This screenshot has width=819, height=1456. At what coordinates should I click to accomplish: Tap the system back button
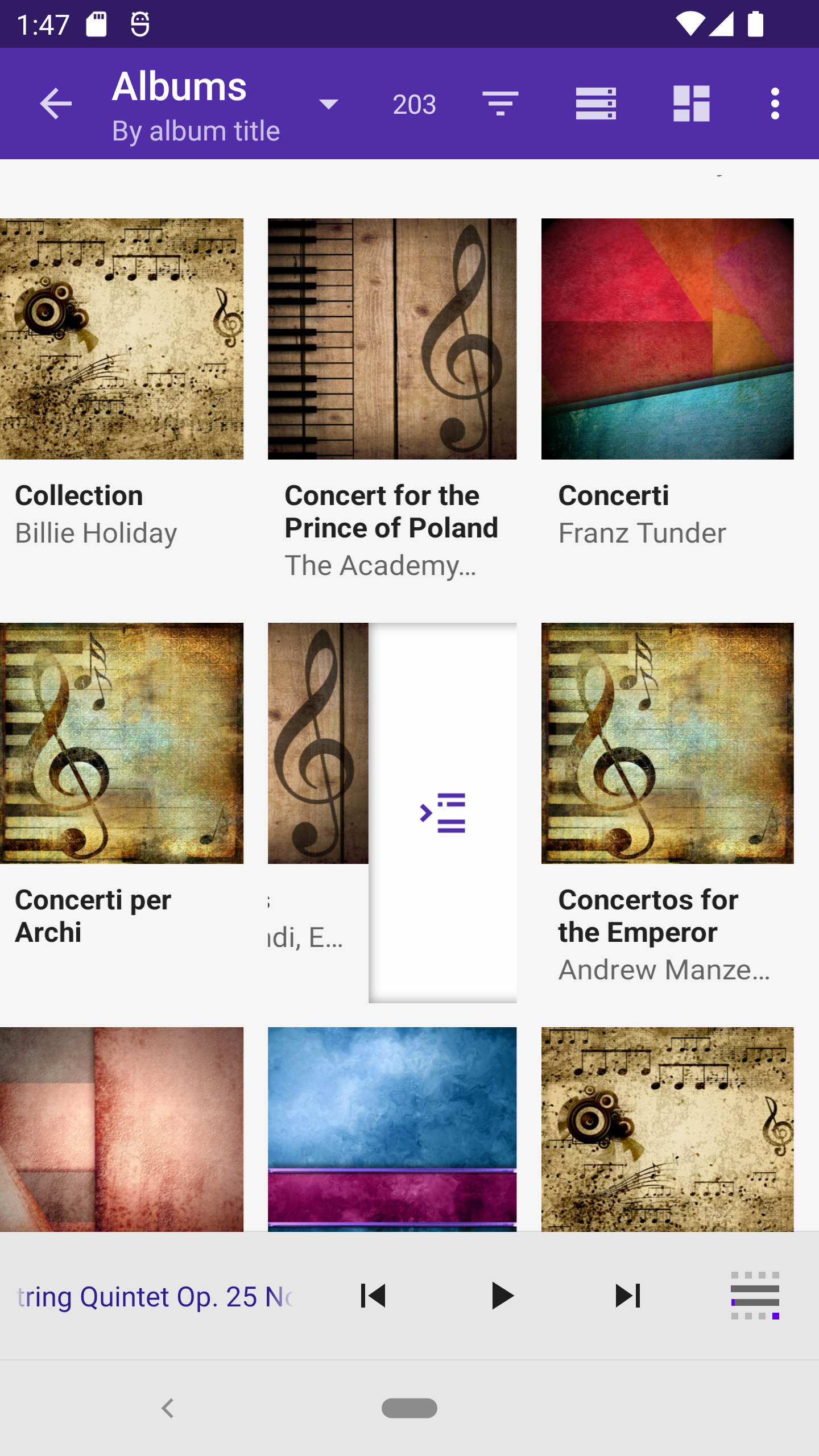click(167, 1408)
